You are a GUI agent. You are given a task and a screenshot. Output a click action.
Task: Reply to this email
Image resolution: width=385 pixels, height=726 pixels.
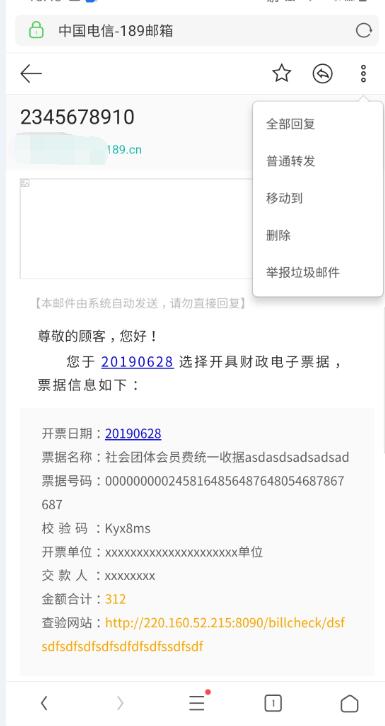[x=323, y=73]
